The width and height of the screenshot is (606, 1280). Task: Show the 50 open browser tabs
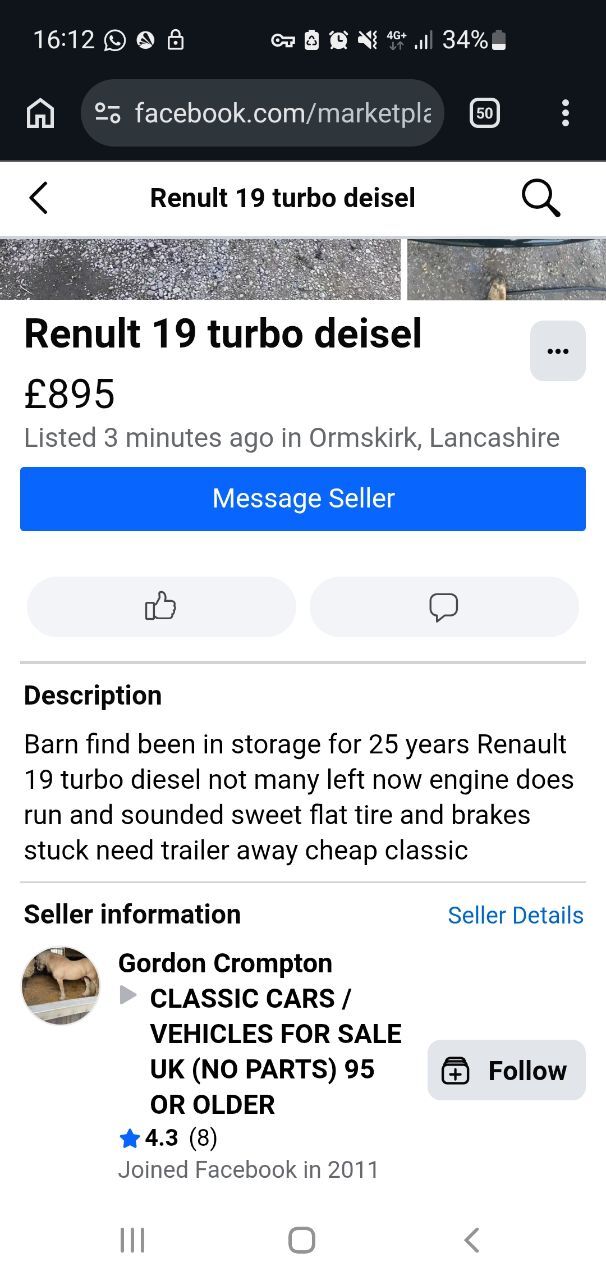click(x=484, y=113)
